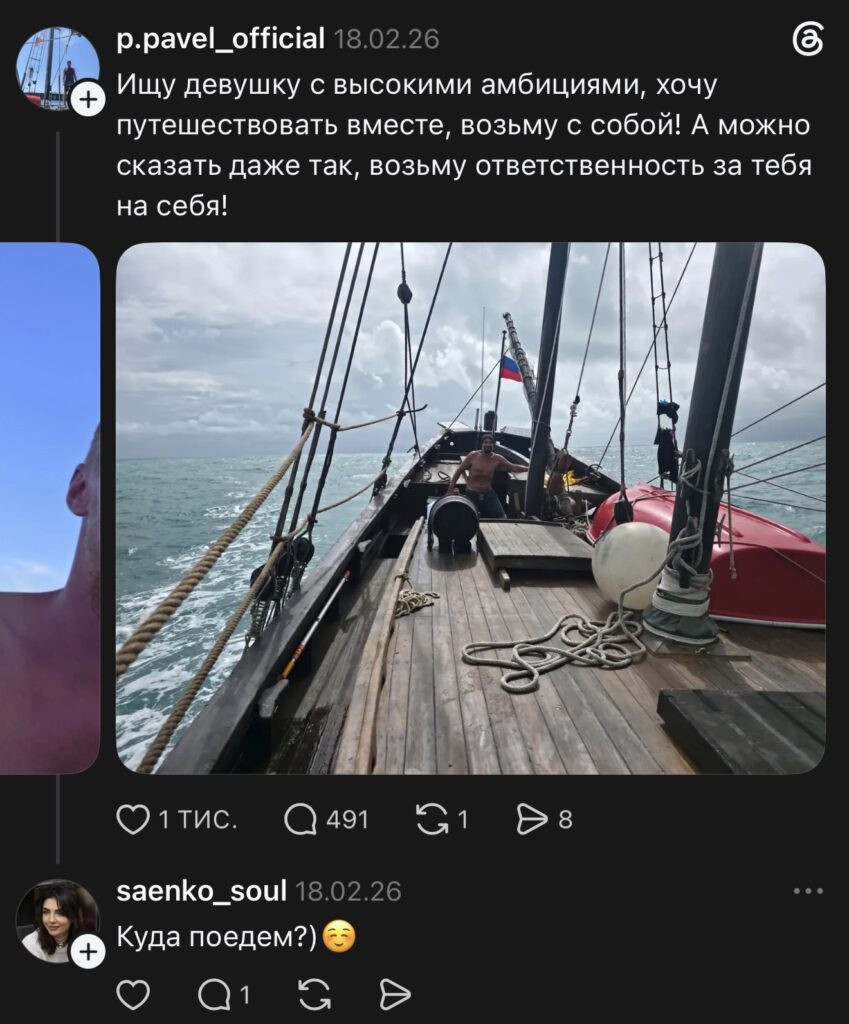Reply to saenko_soul's comment
Image resolution: width=849 pixels, height=1024 pixels.
coord(216,995)
